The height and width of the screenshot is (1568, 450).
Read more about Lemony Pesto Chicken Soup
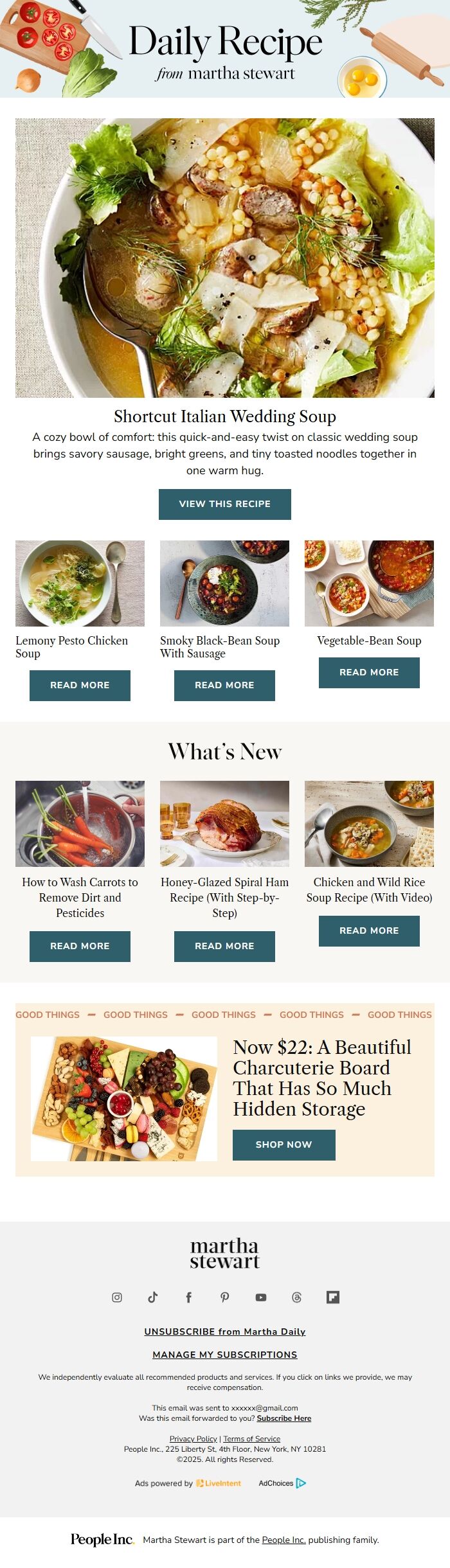[80, 685]
